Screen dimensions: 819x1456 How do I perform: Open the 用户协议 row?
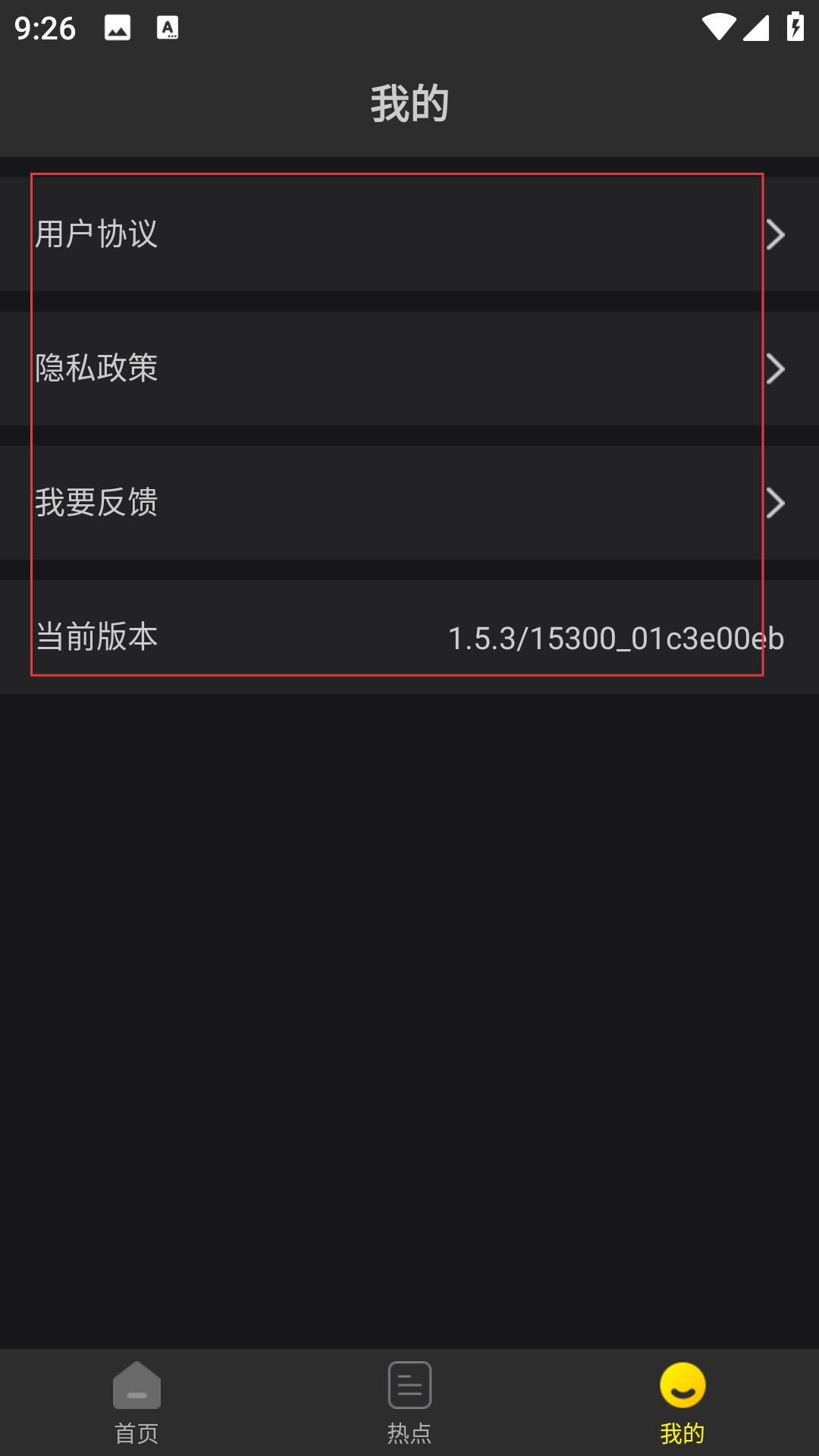[409, 234]
